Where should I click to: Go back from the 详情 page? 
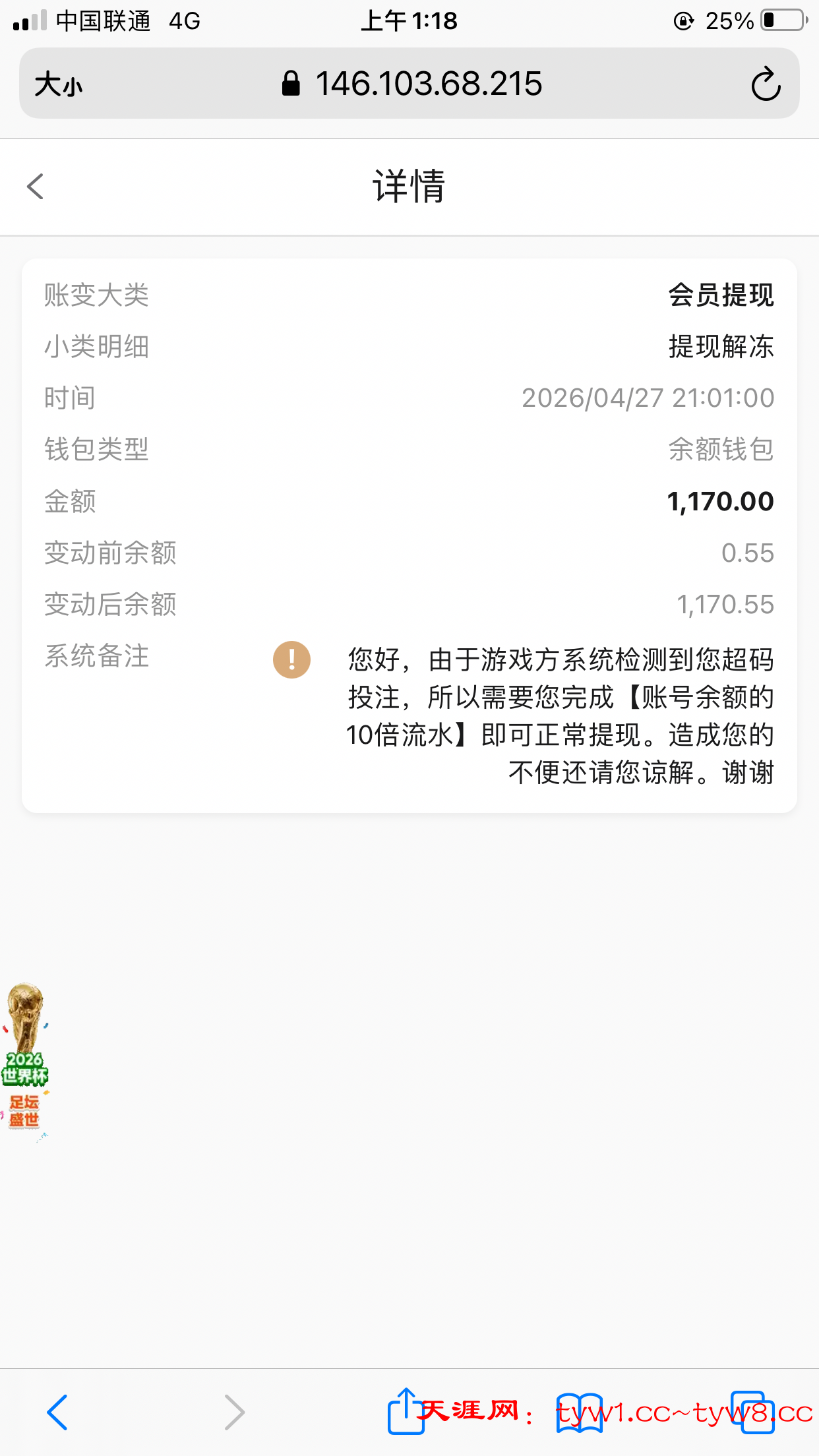click(x=36, y=187)
